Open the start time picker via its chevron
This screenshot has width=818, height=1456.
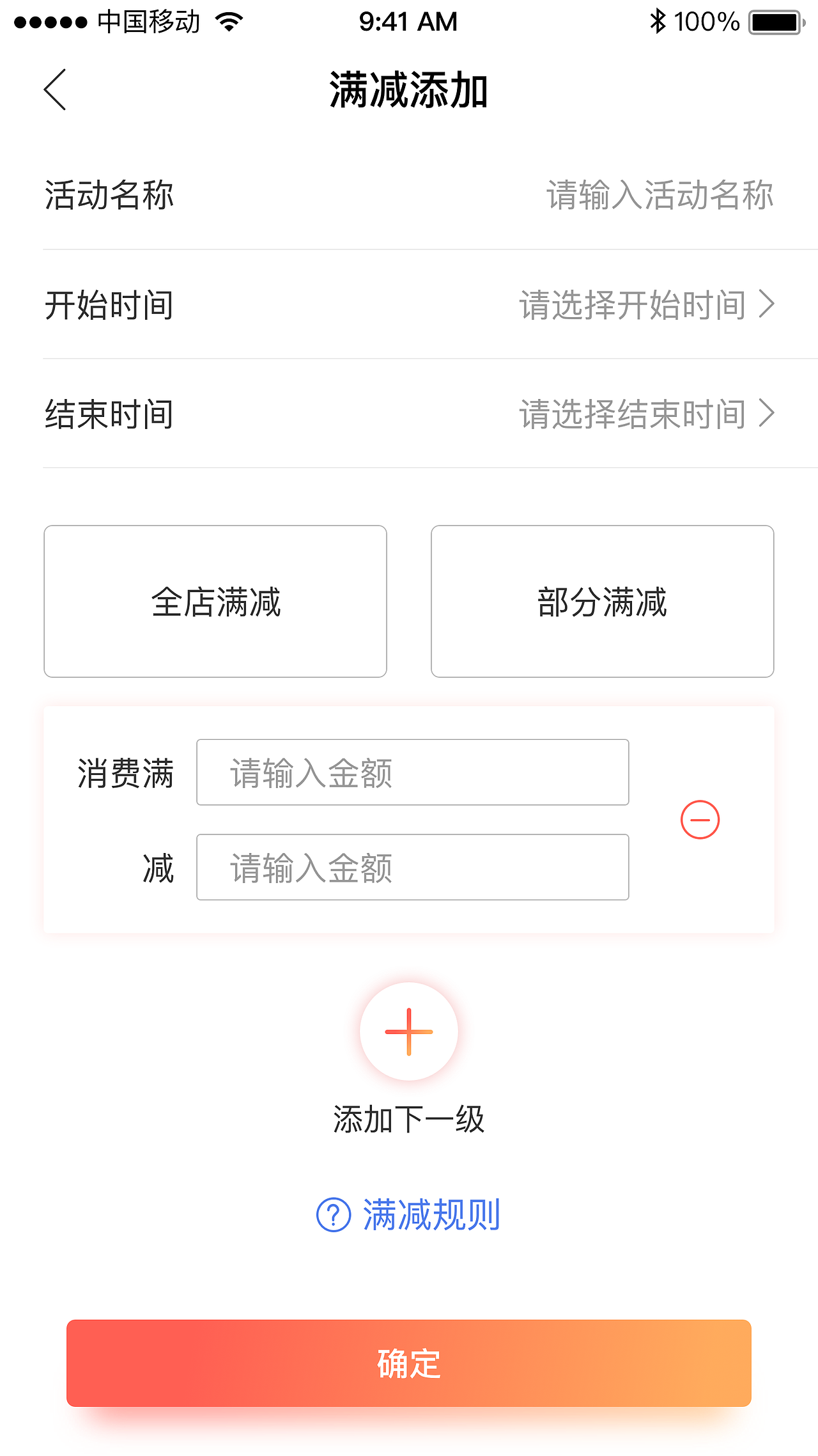click(x=769, y=306)
